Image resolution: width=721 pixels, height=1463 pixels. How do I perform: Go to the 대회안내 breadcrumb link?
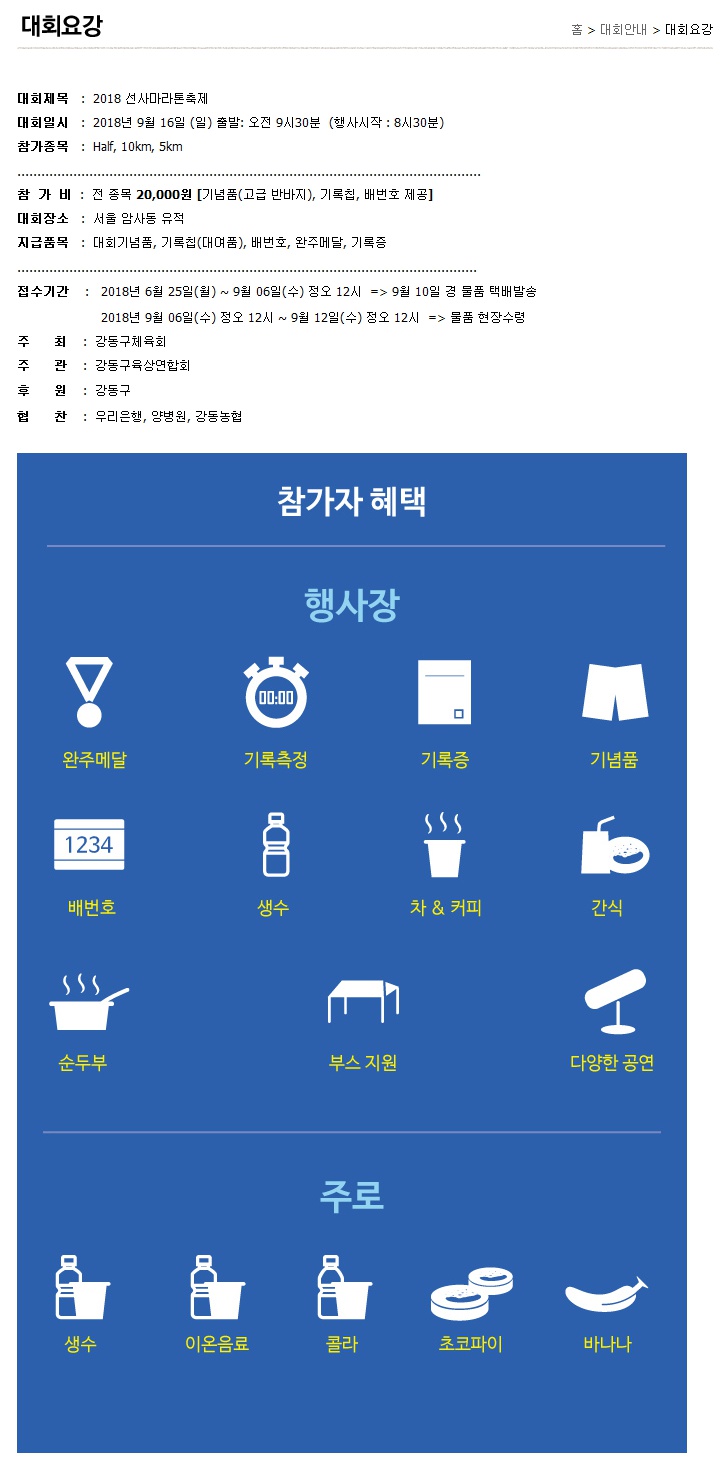(x=624, y=30)
